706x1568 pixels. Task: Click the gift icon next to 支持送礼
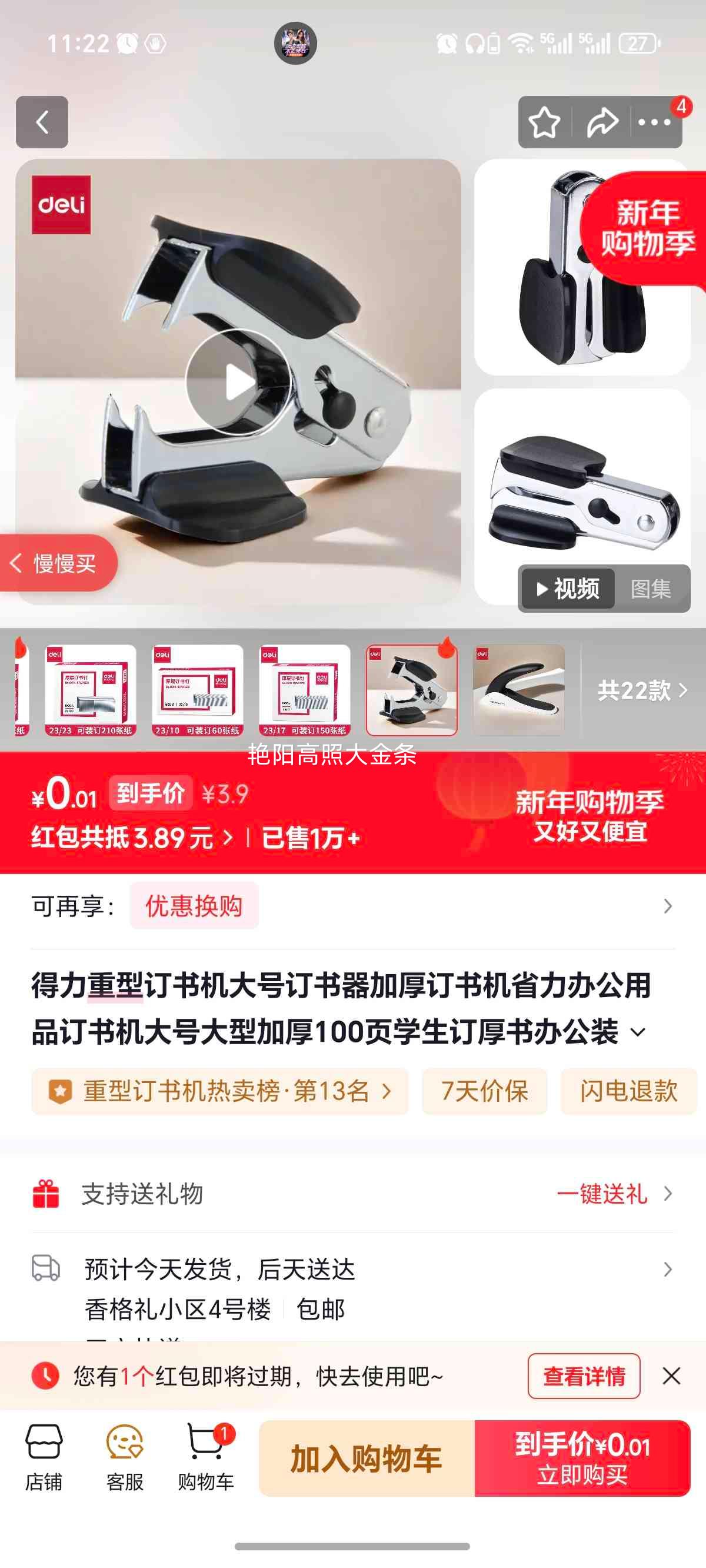[x=46, y=1194]
